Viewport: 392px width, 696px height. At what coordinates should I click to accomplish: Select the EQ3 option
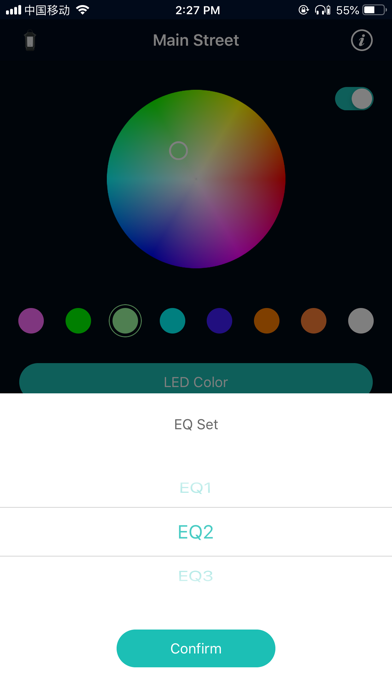coord(196,576)
